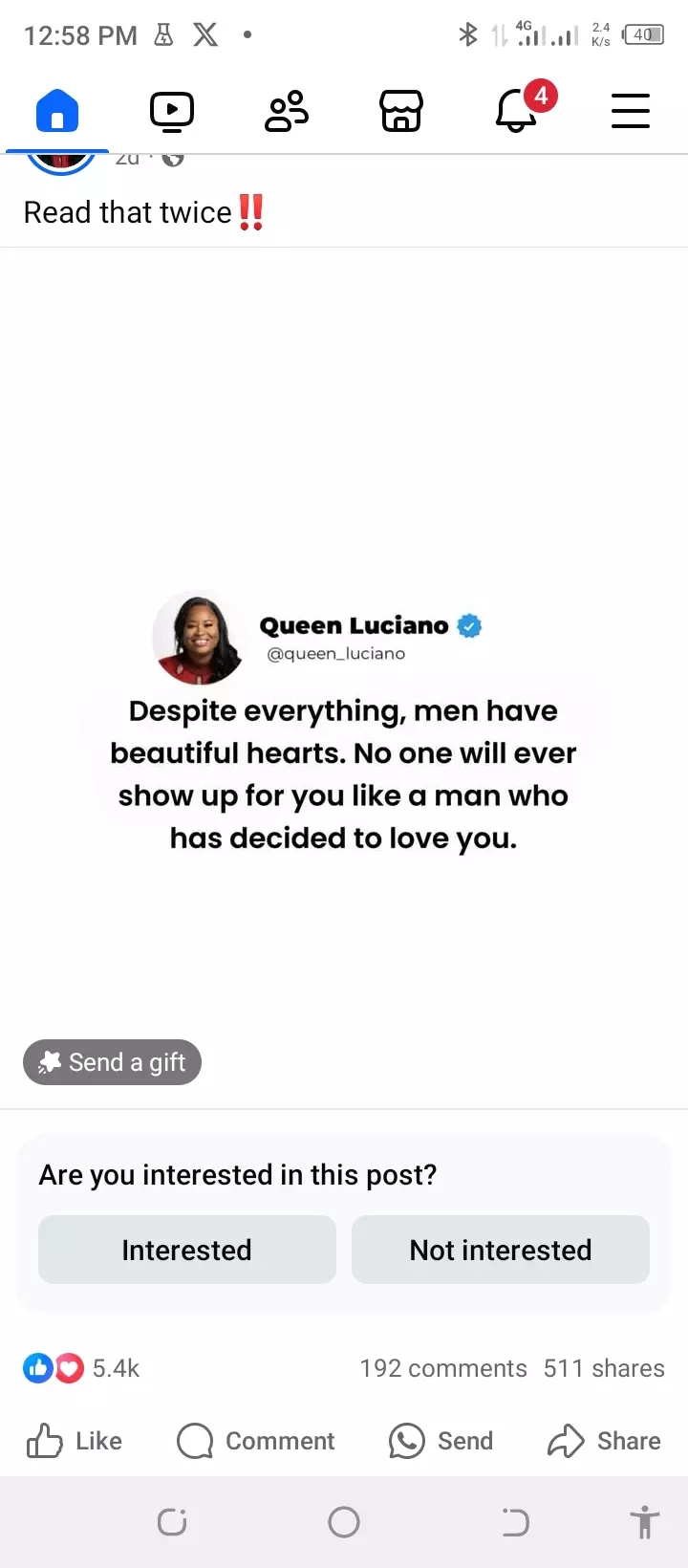Mark the post as Interested
This screenshot has height=1568, width=688.
click(x=187, y=1250)
